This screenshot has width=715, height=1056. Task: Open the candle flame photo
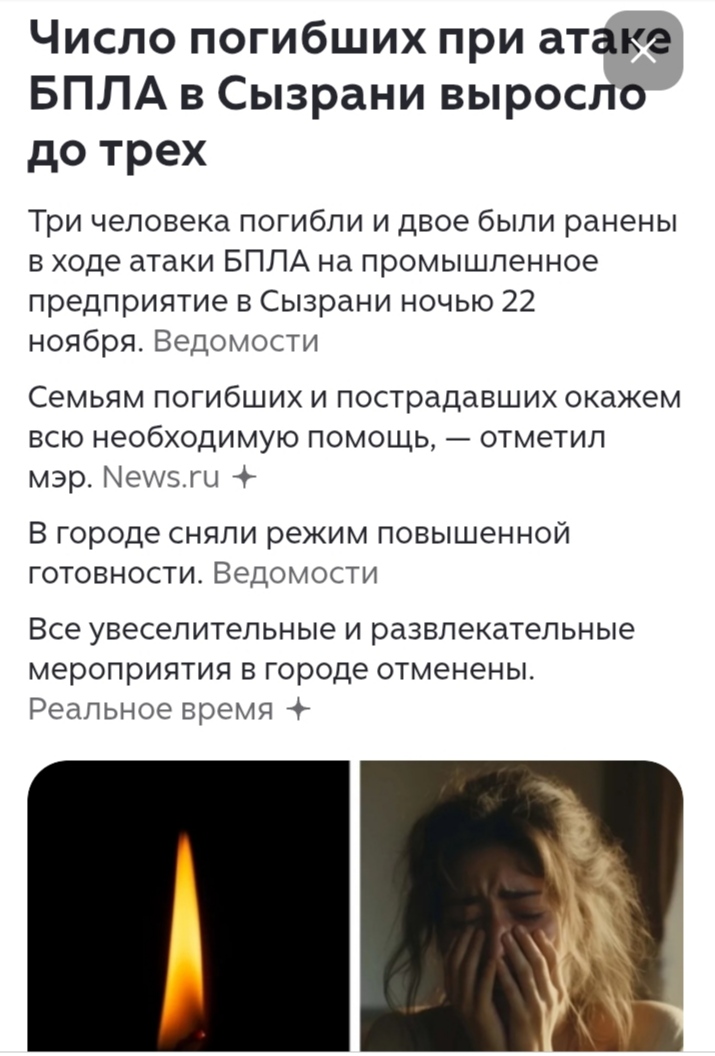tap(188, 905)
